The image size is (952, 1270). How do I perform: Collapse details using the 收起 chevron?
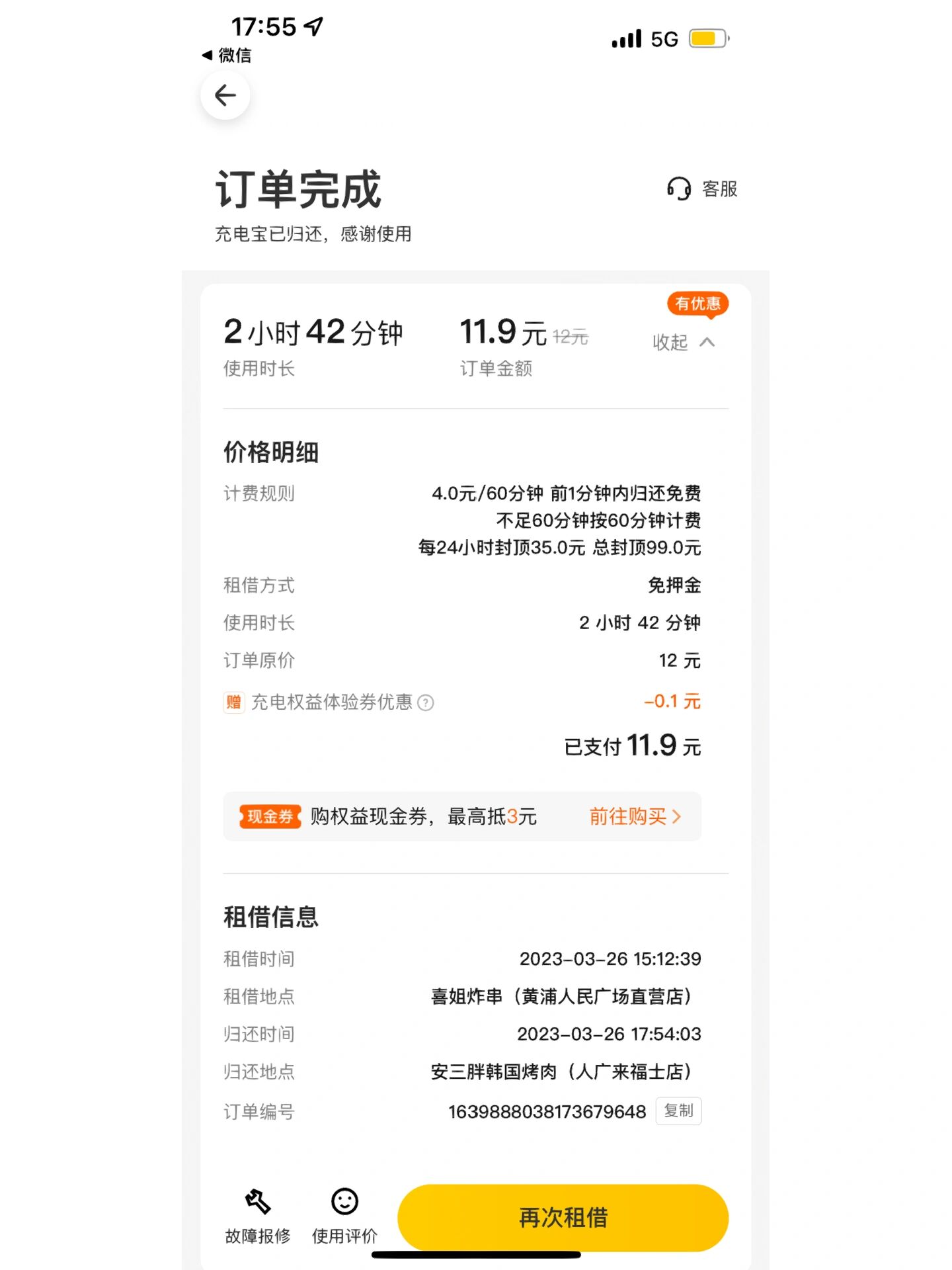pyautogui.click(x=709, y=343)
